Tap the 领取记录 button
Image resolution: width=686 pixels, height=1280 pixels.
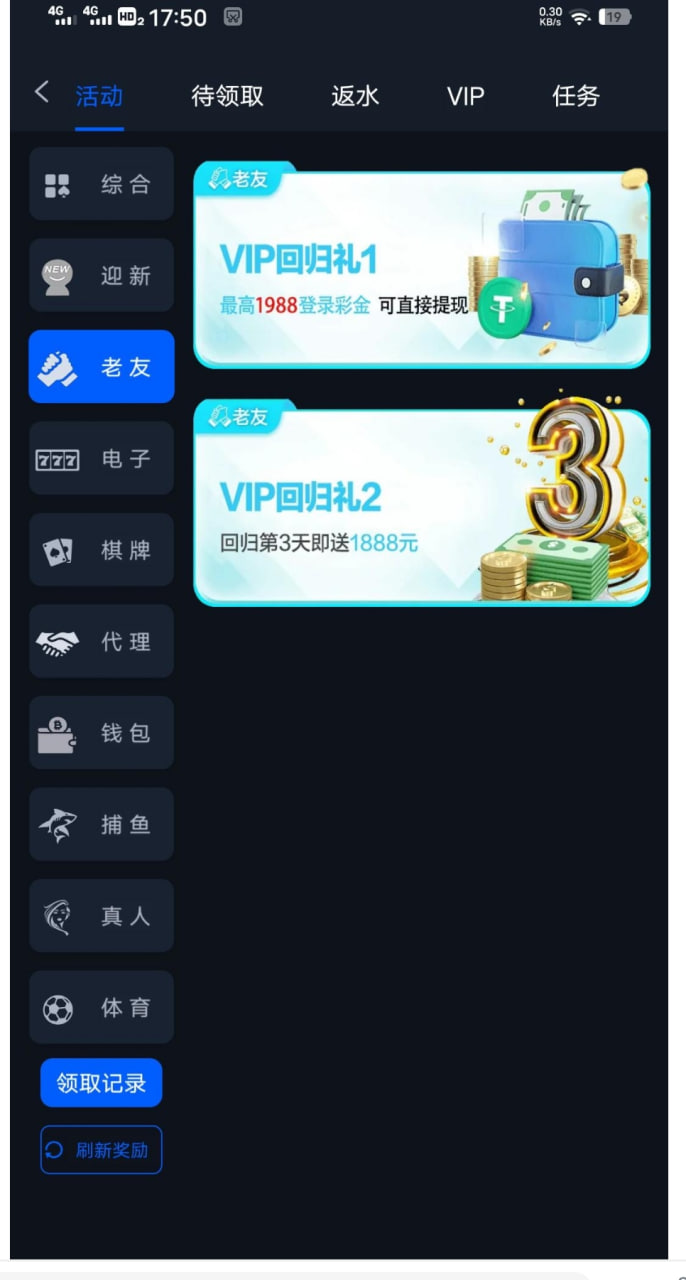101,1083
